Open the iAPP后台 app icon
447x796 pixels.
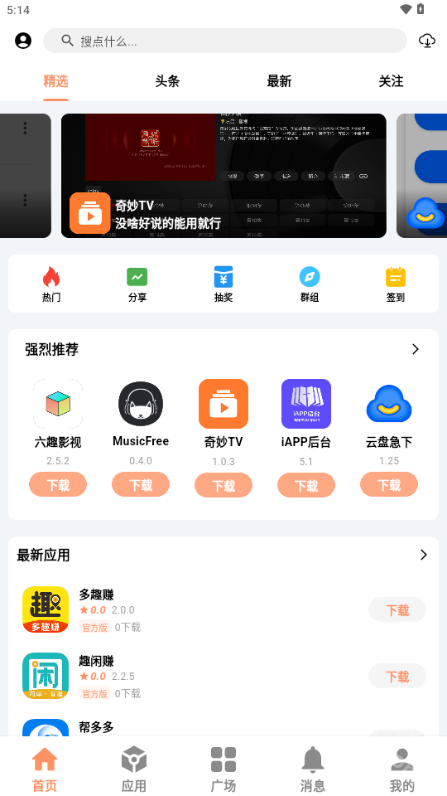pyautogui.click(x=306, y=404)
